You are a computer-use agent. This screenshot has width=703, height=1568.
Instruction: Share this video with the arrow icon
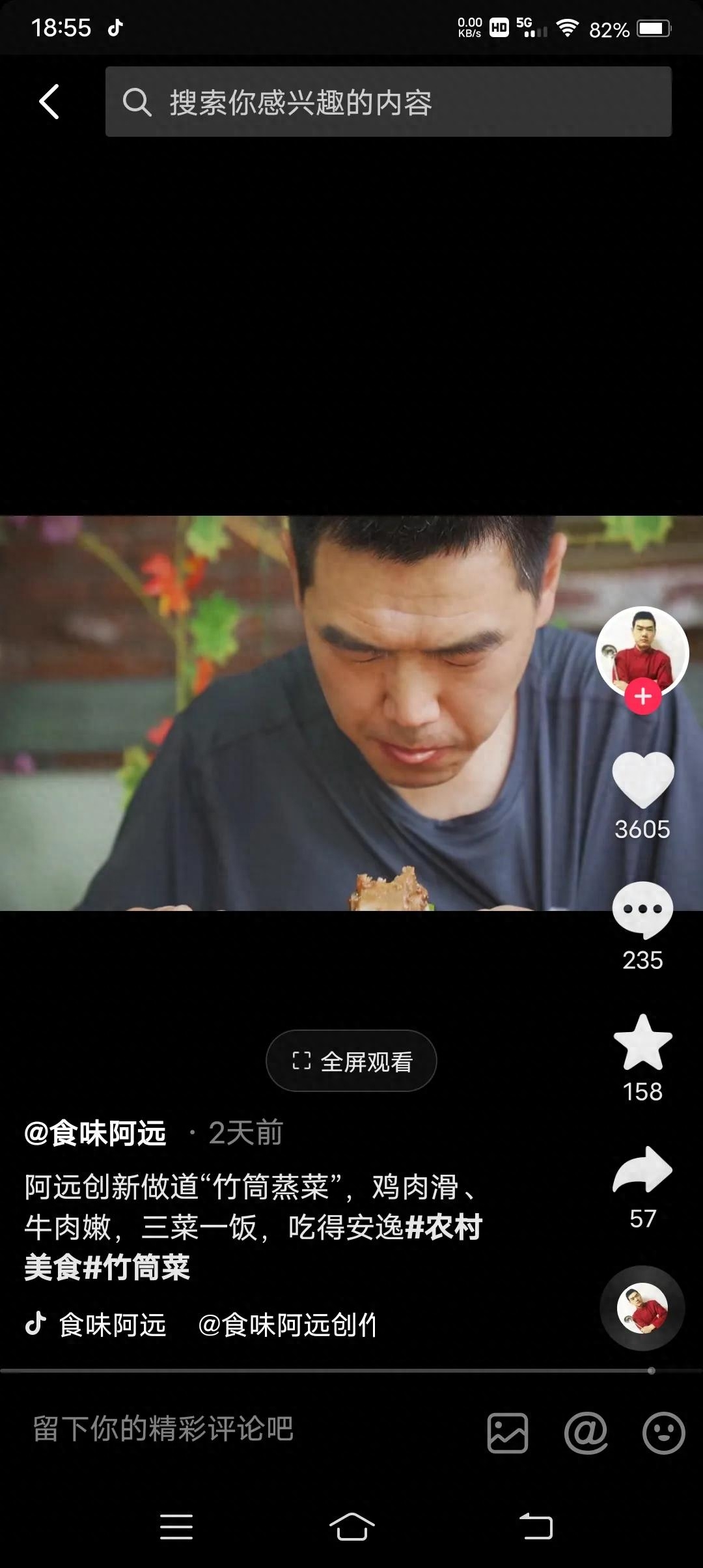[x=642, y=1169]
